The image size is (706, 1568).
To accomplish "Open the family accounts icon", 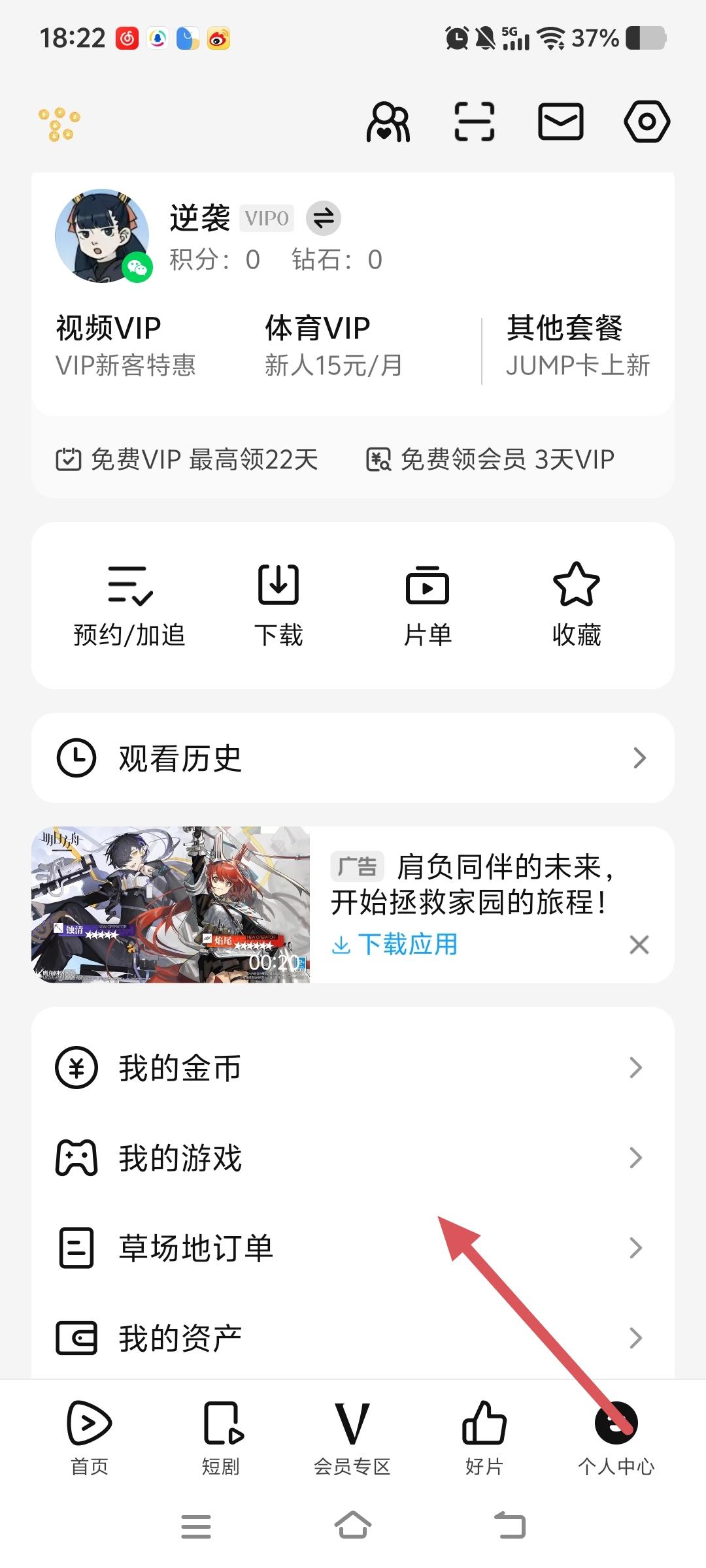I will 388,122.
